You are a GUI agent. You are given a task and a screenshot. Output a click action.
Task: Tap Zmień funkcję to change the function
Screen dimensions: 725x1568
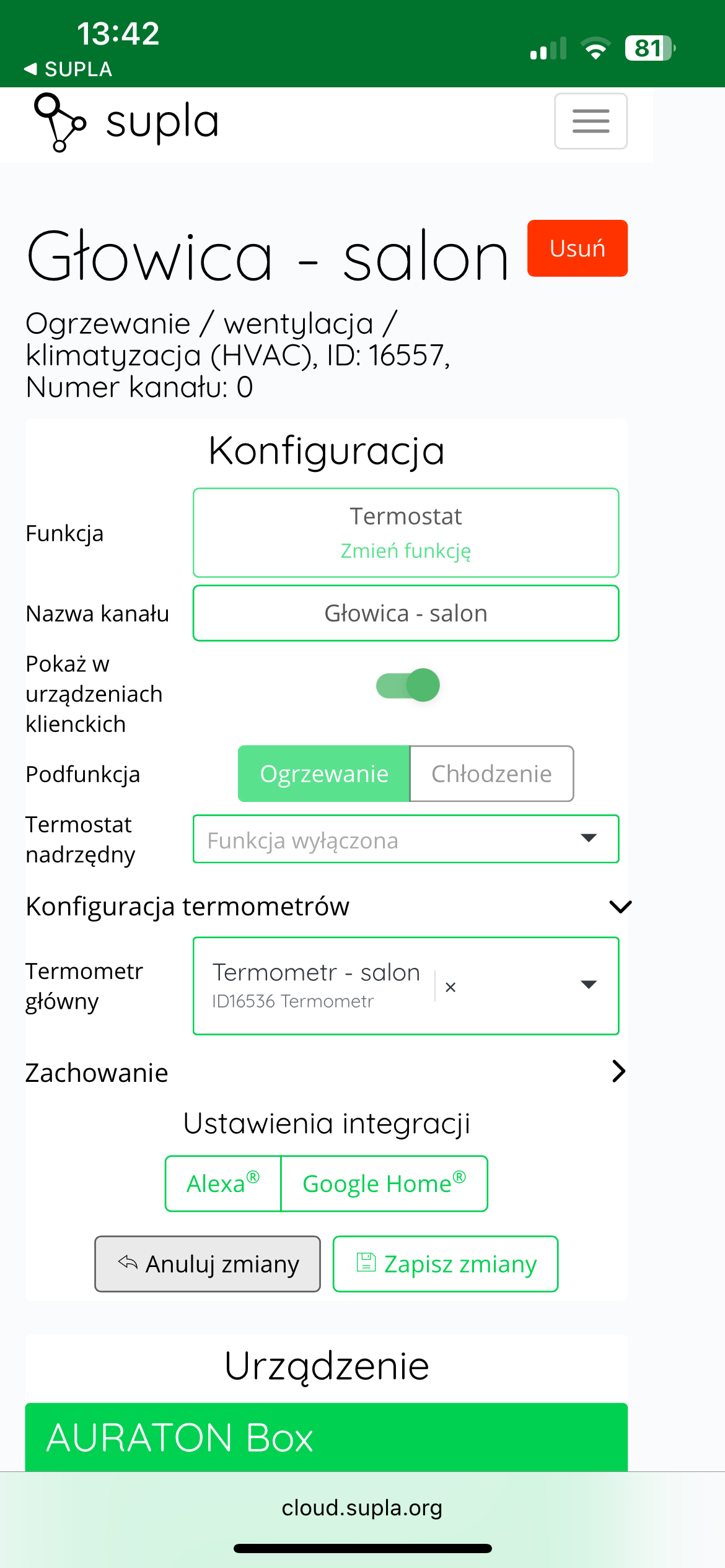[x=406, y=551]
